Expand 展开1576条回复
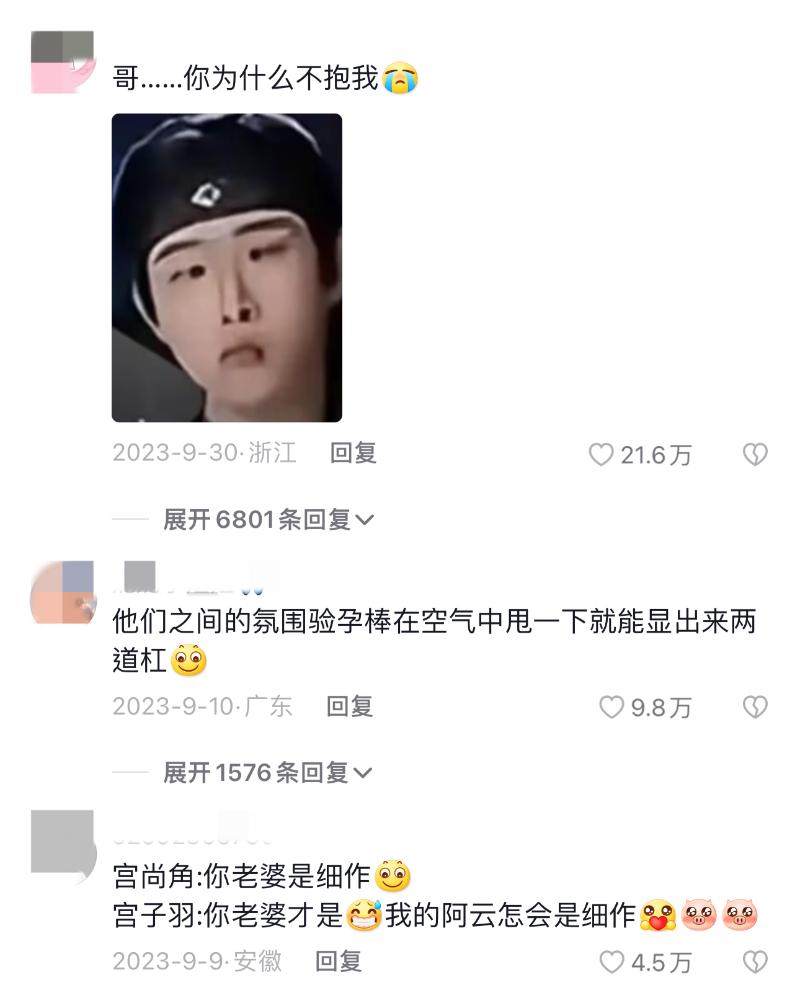The height and width of the screenshot is (998, 800). 268,773
